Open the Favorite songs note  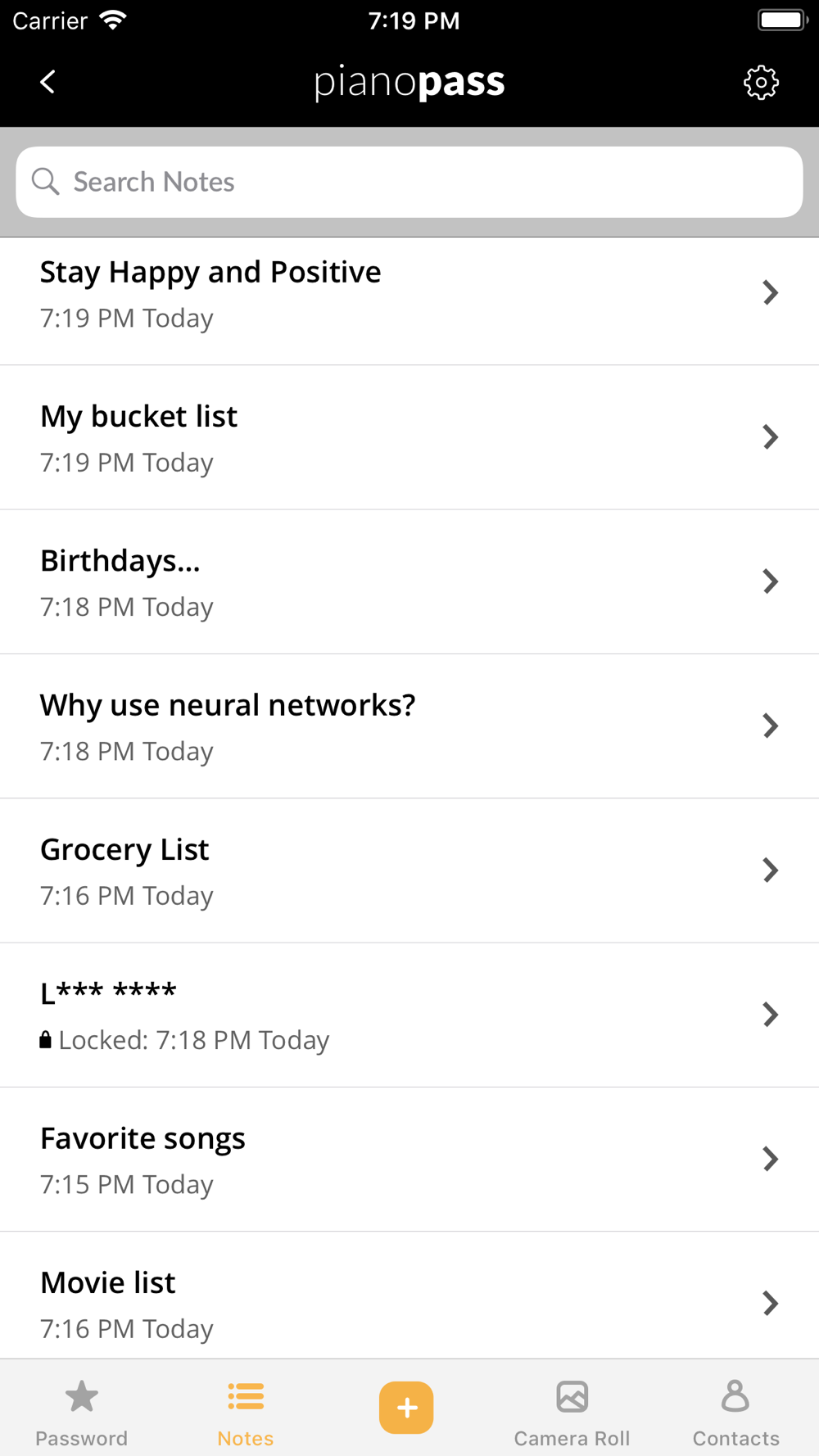click(409, 1160)
